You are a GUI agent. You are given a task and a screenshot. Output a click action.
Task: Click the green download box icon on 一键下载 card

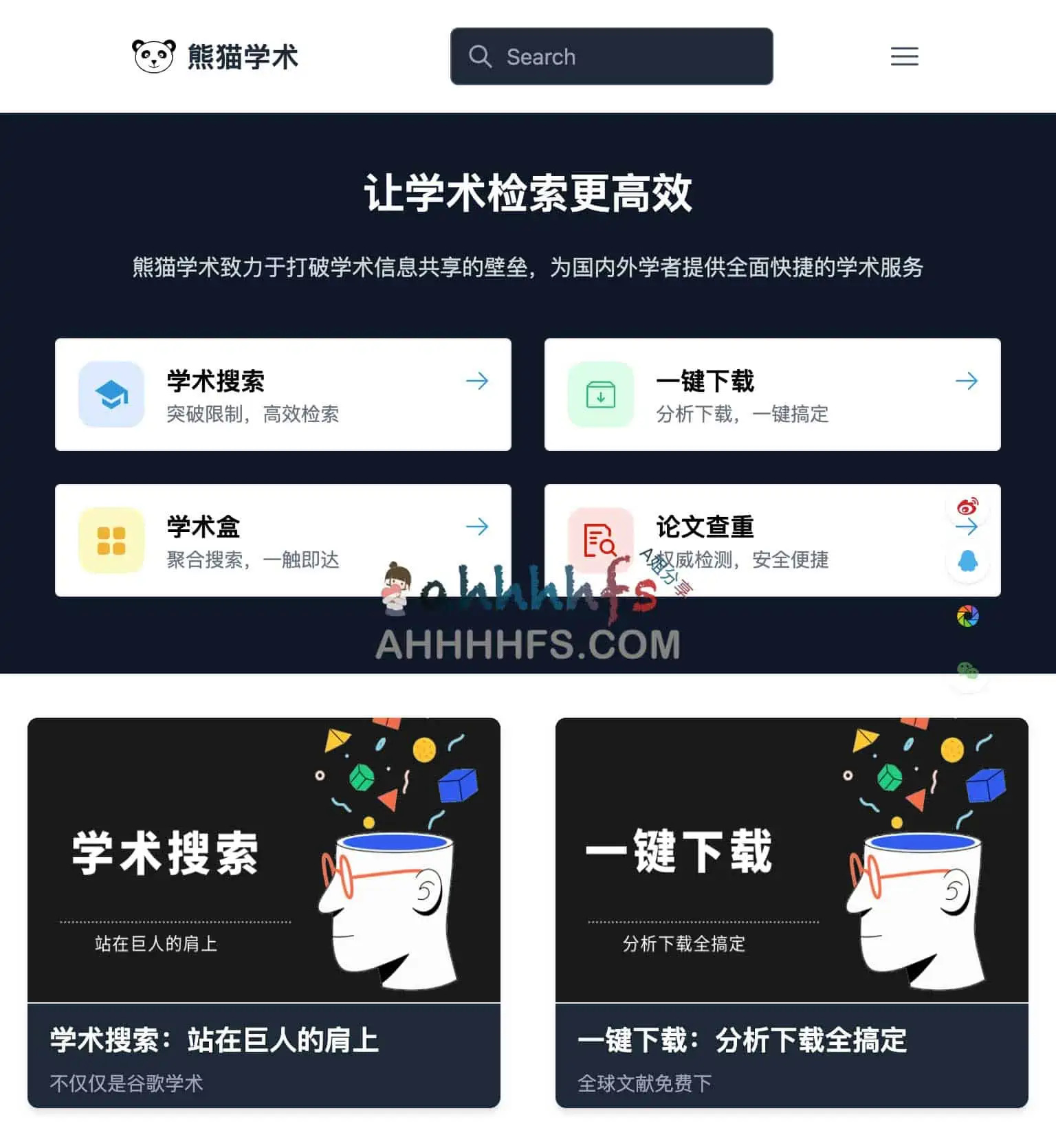pos(600,394)
